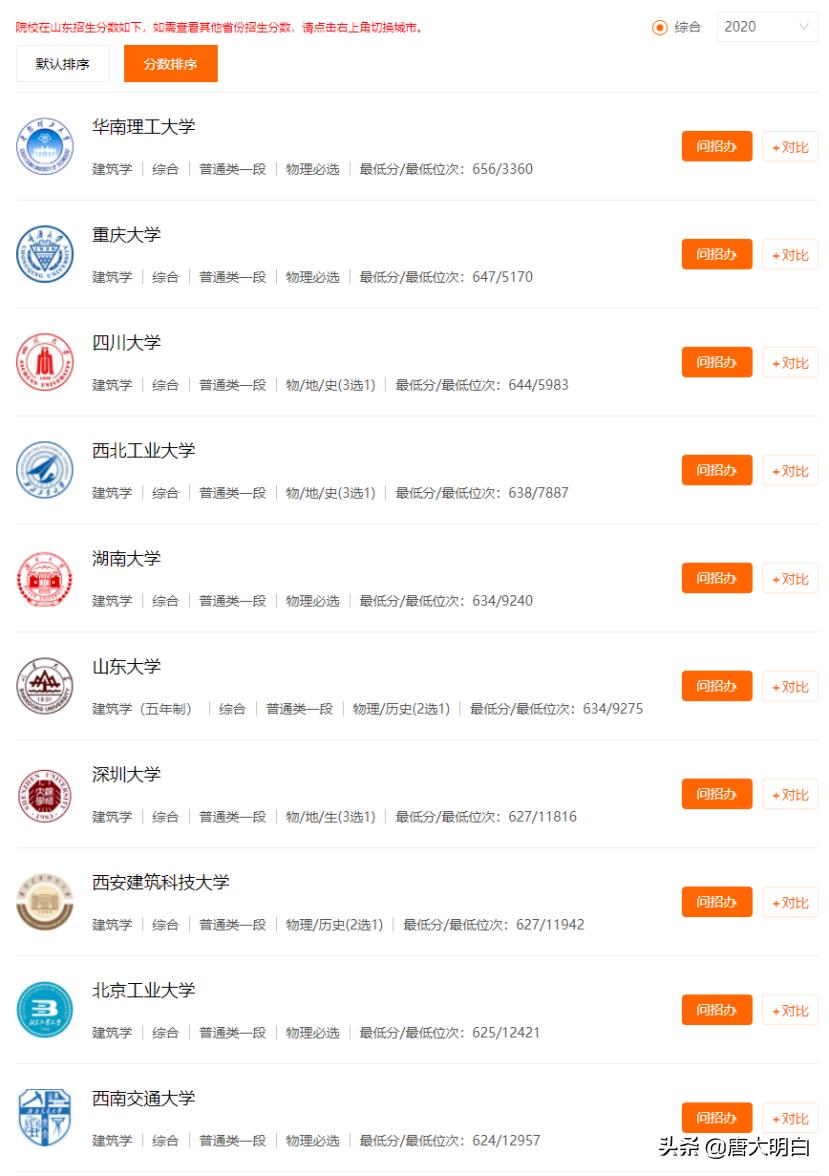
Task: Click the 西南交通大学 crest icon
Action: [x=44, y=1118]
